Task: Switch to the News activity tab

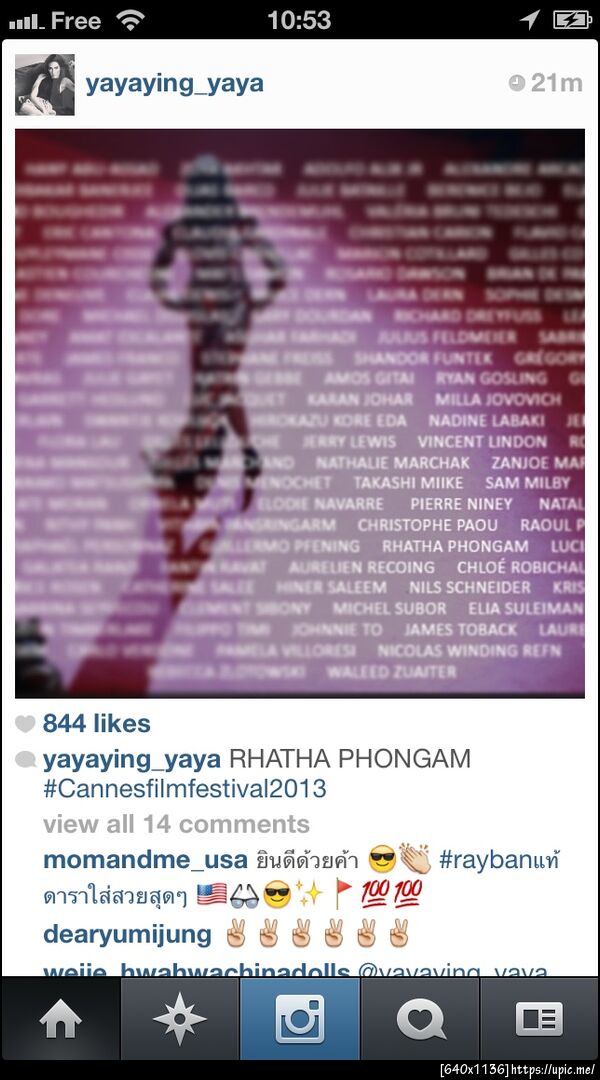Action: pos(420,1018)
